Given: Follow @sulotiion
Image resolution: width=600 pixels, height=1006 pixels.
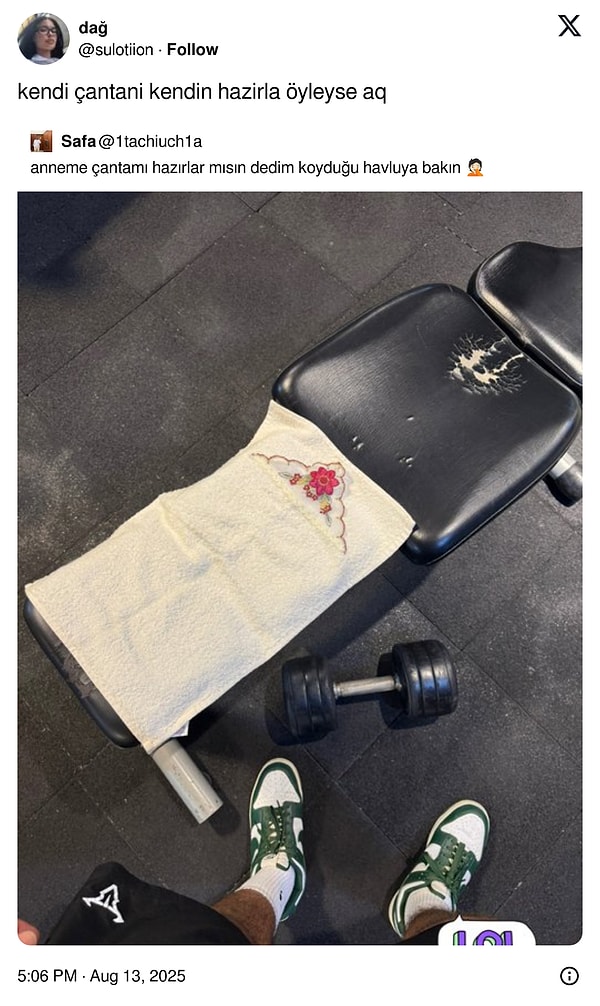Looking at the screenshot, I should point(192,49).
